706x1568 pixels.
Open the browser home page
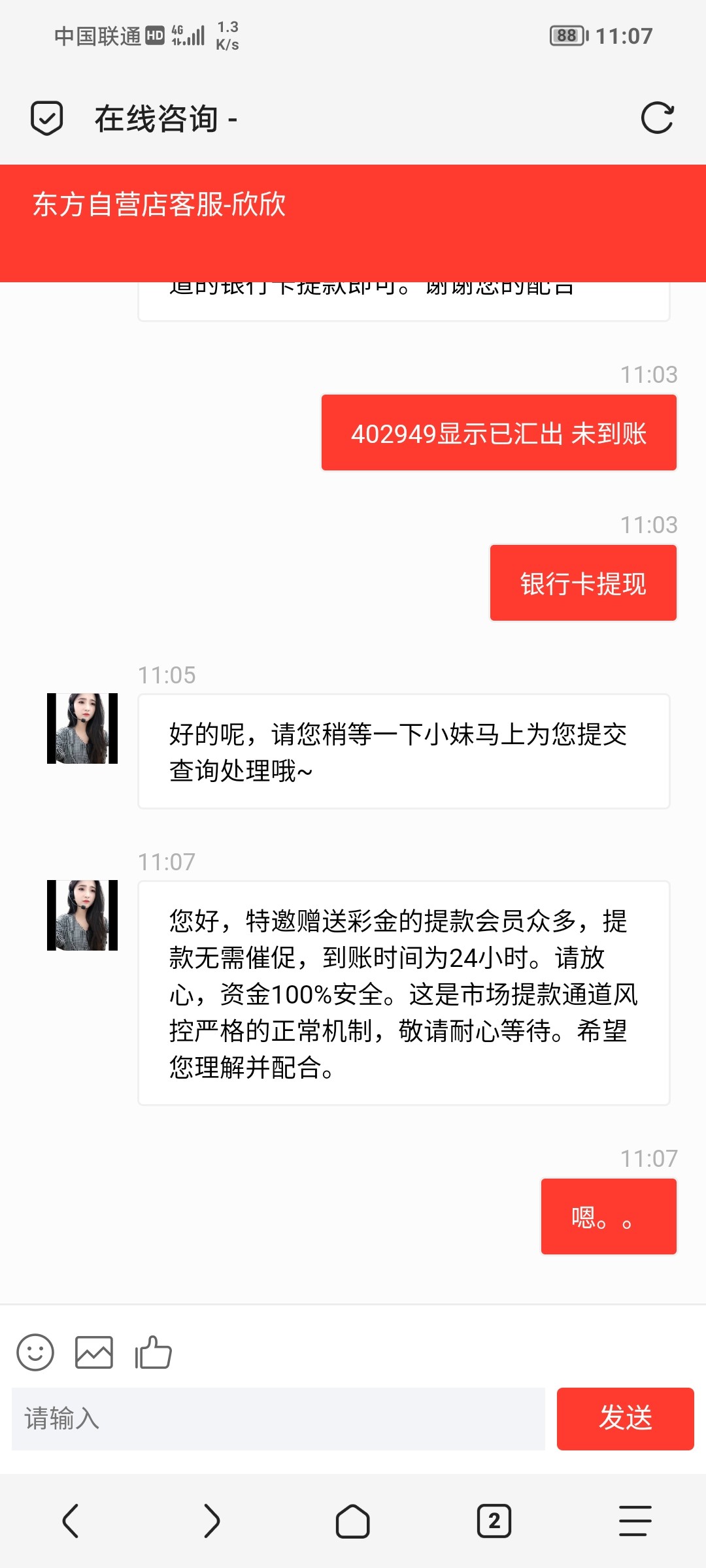point(353,1521)
